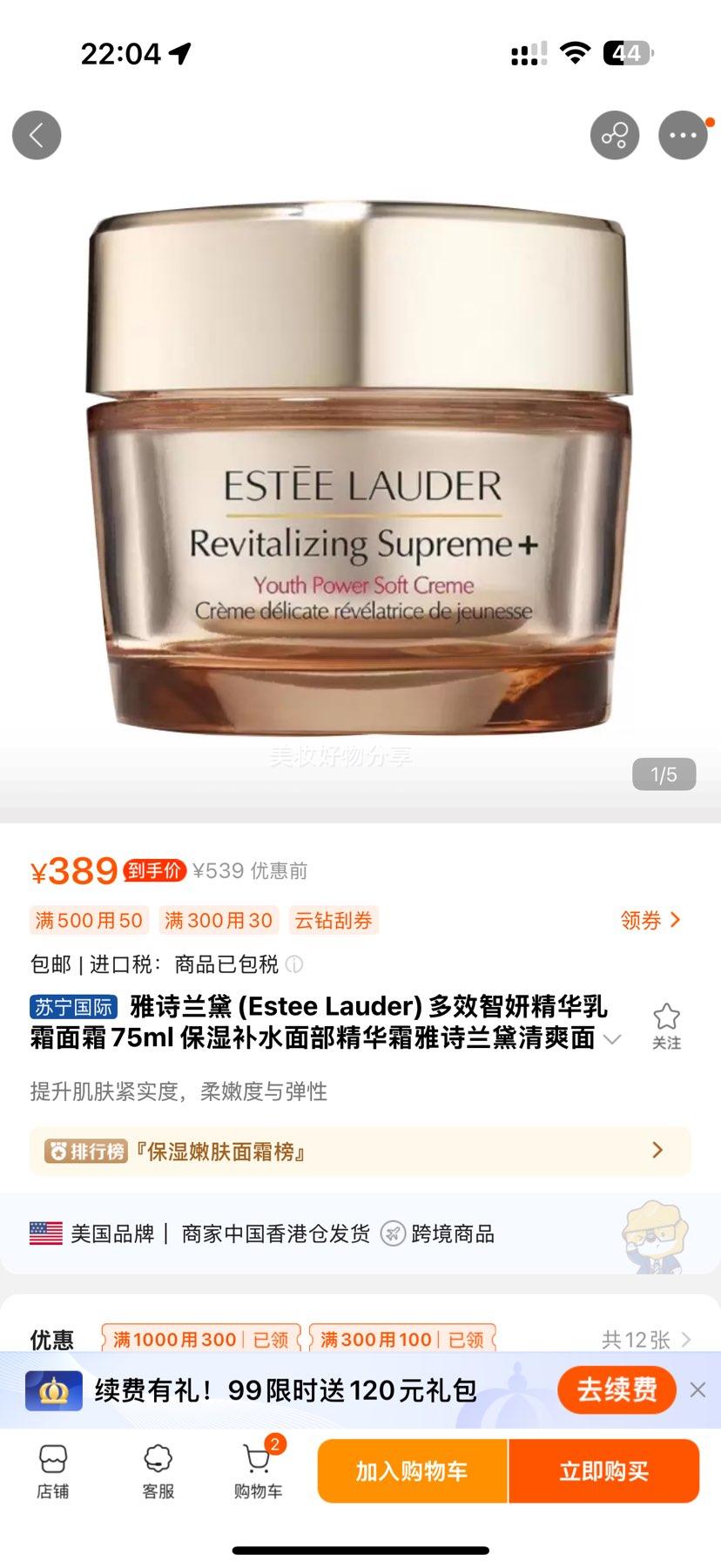
Task: Open the 排行榜 ranking badge icon
Action: (84, 1151)
